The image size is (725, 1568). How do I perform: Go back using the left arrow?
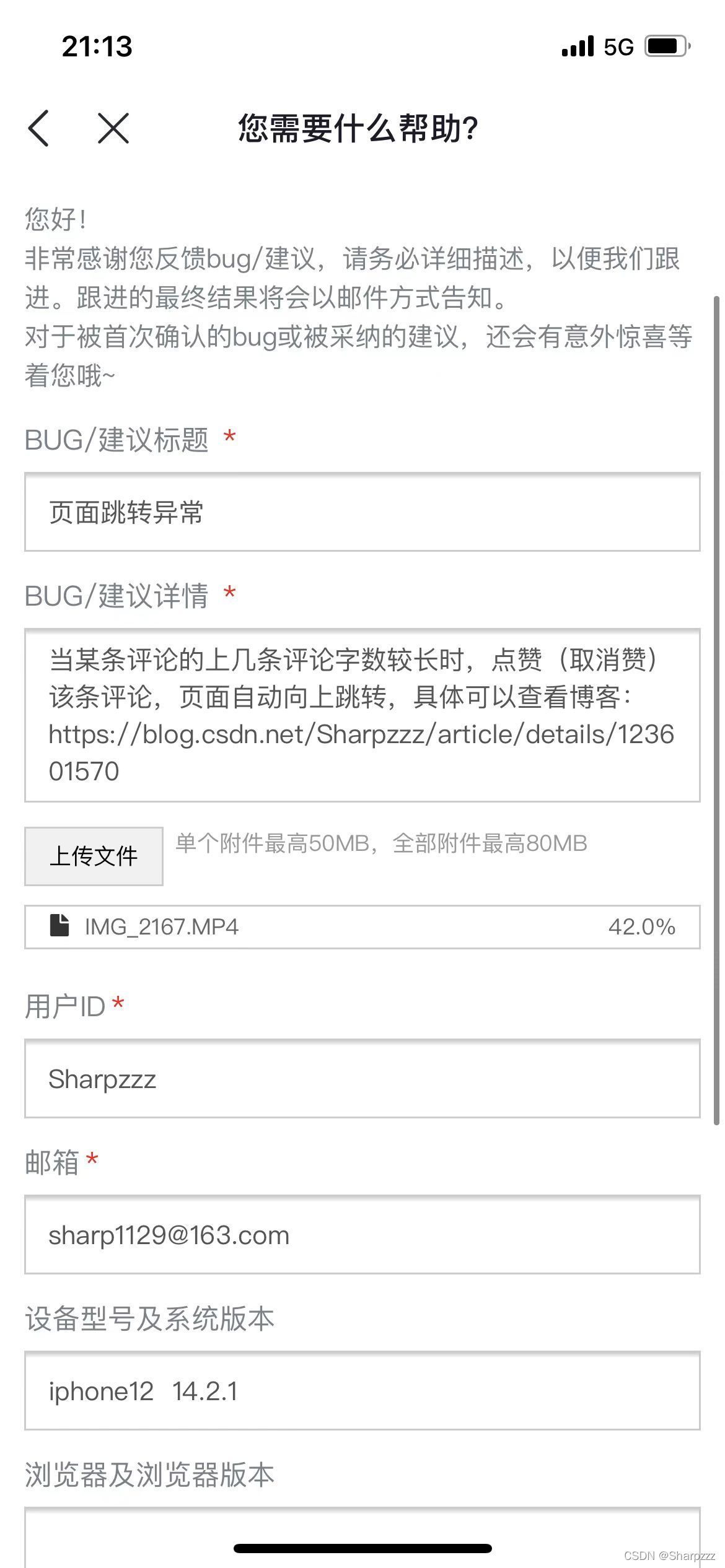[38, 128]
